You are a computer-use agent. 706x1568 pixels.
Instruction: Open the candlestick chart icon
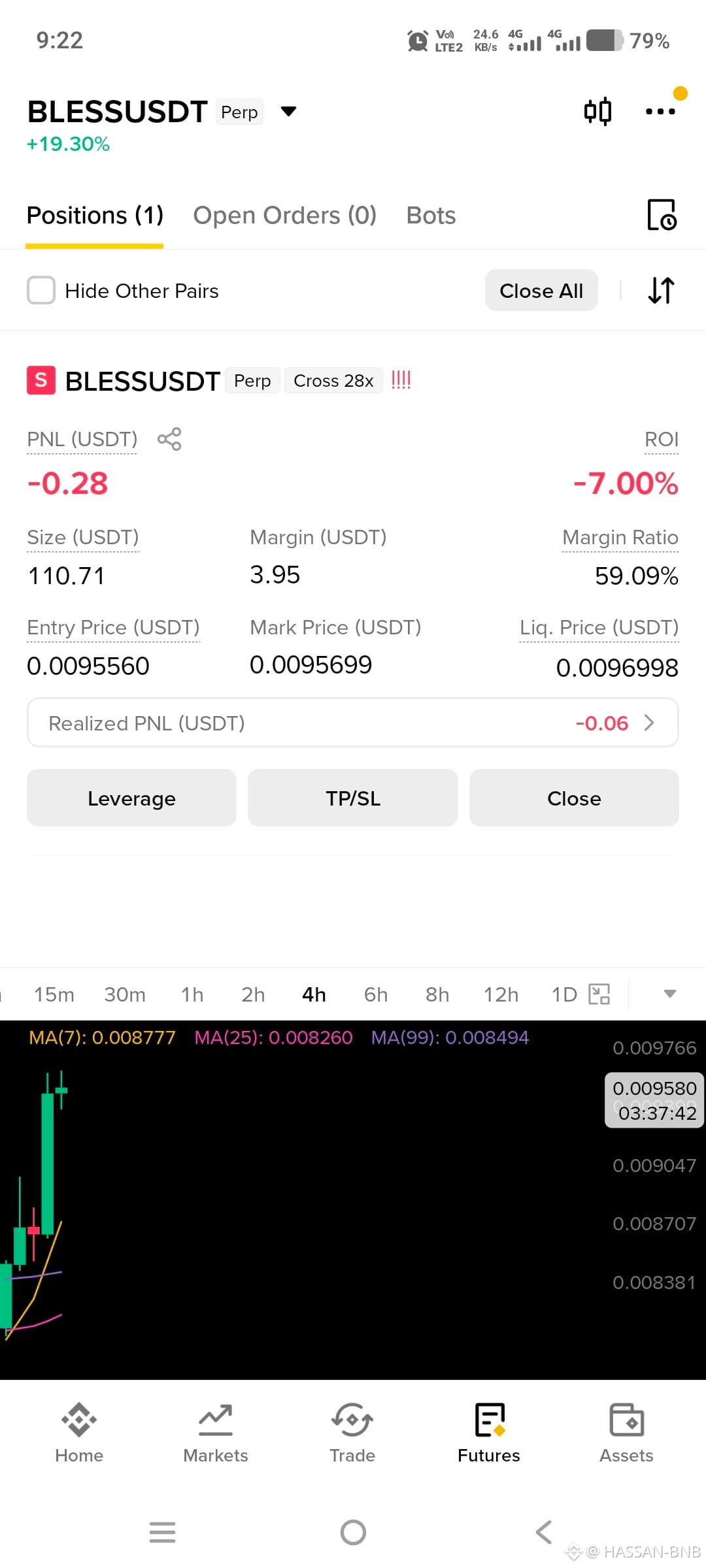click(597, 111)
